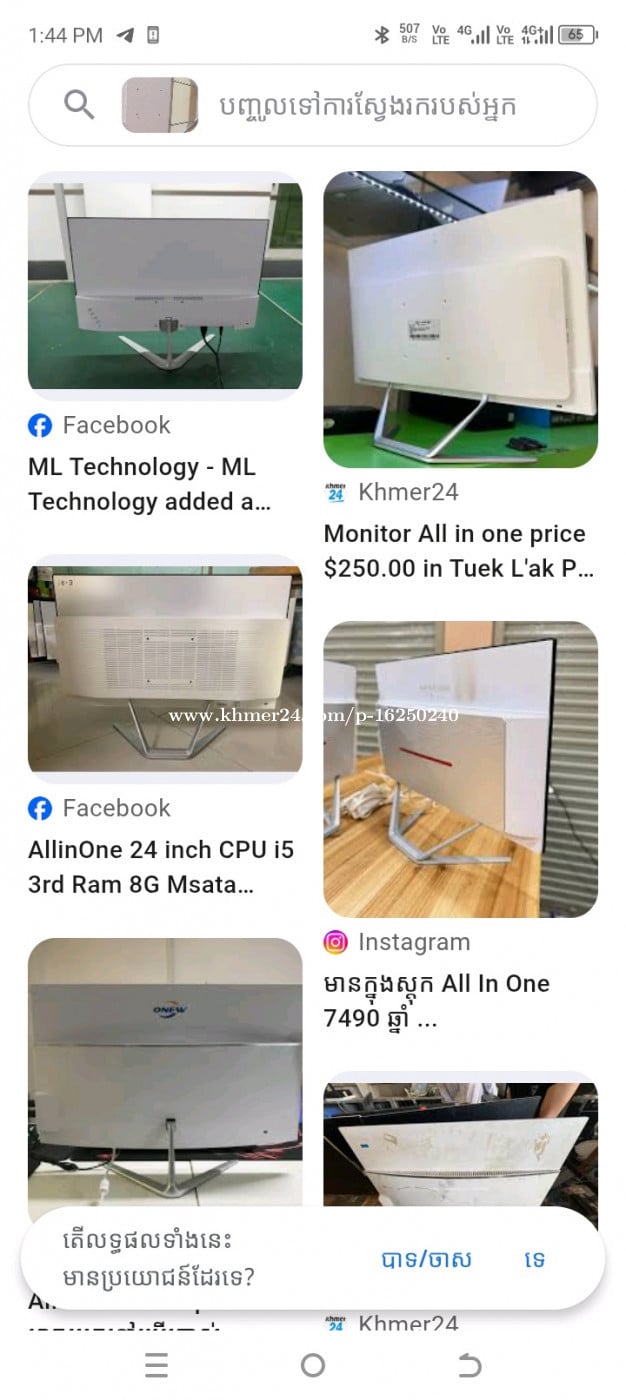
Task: Go to the system home screen
Action: point(313,1365)
